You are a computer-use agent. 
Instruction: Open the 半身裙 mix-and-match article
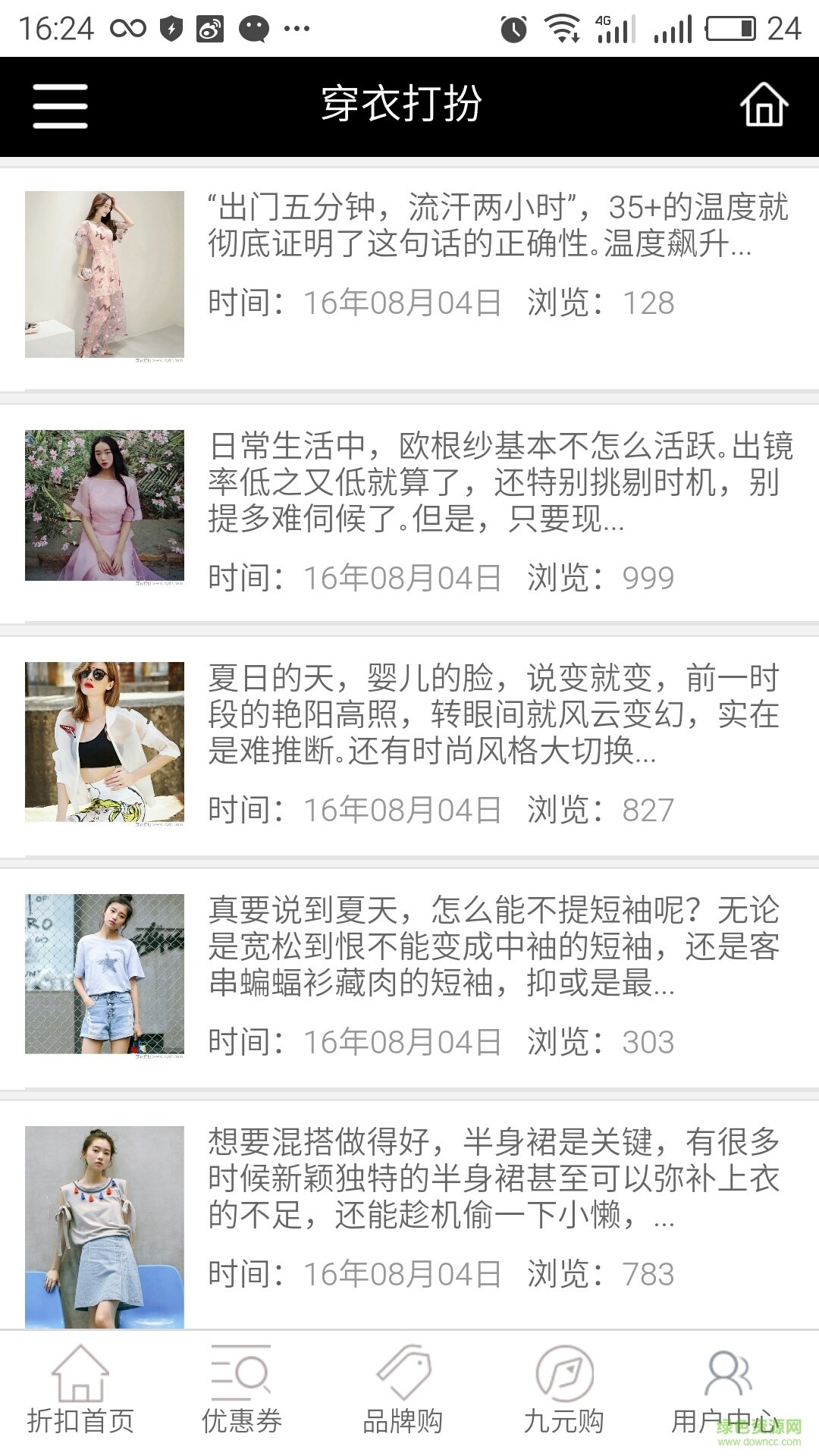[x=493, y=1178]
